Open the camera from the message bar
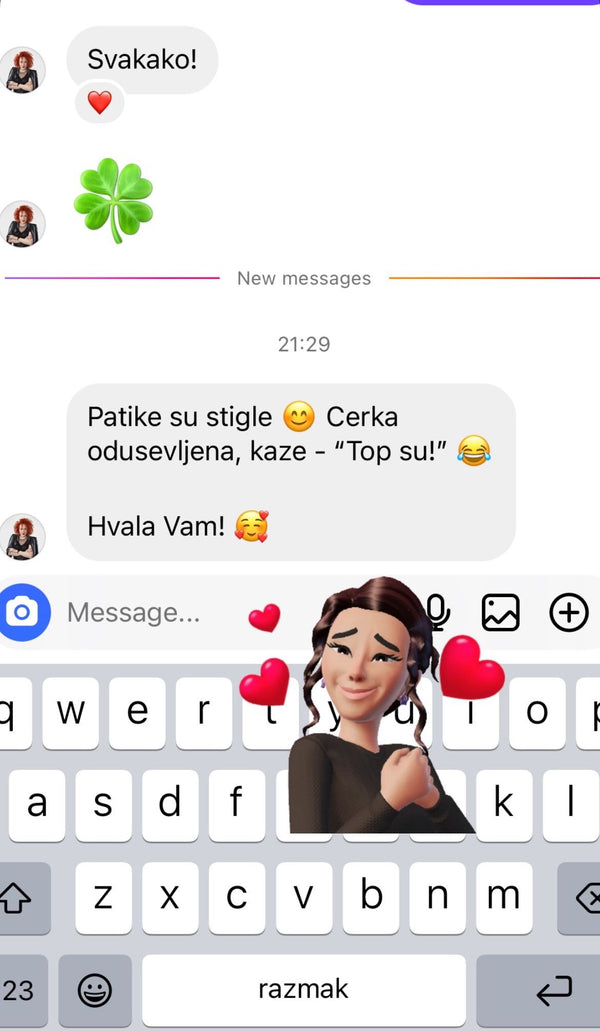 22,611
